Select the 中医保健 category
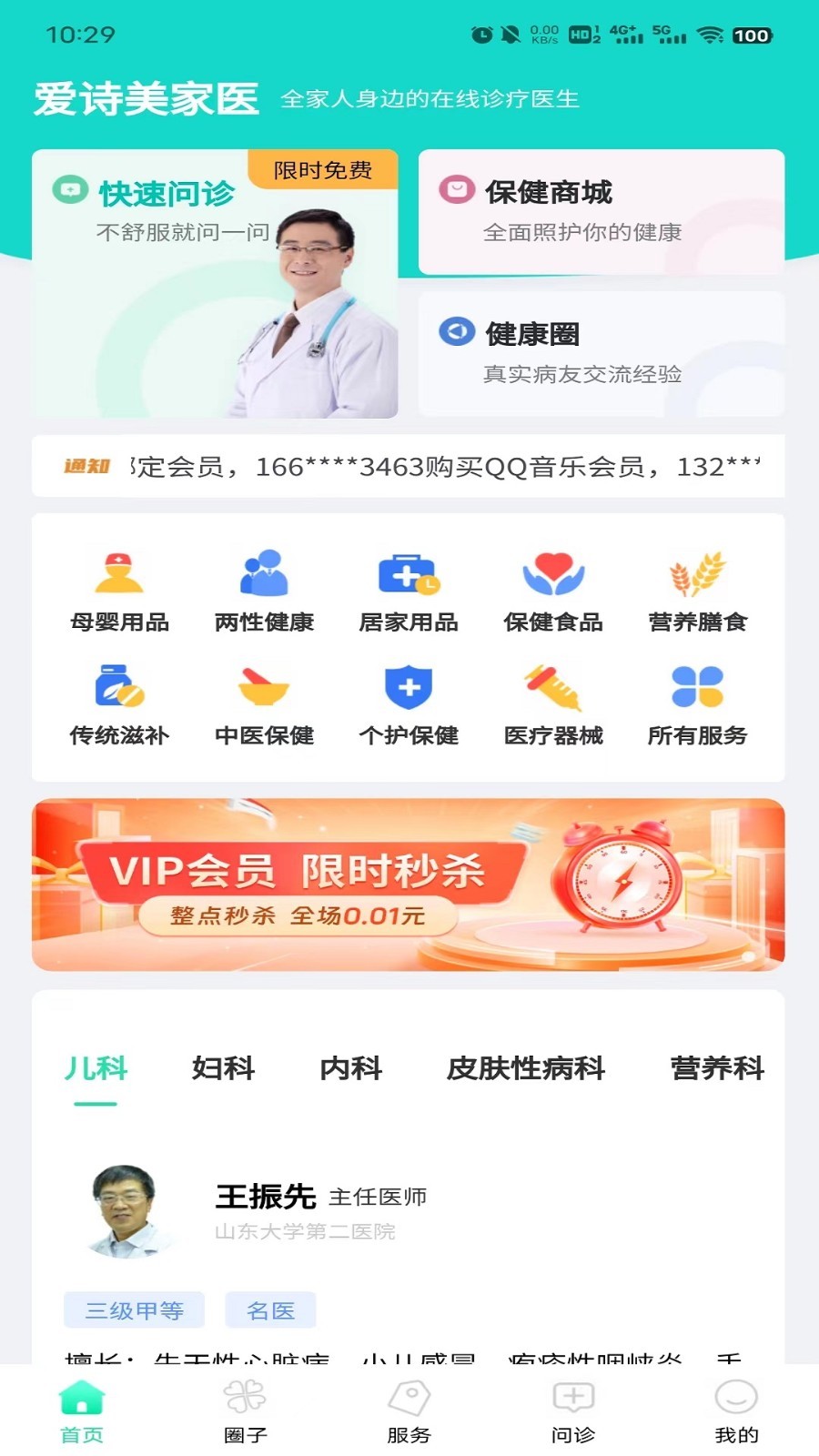Screen dimensions: 819x1456 click(x=264, y=703)
